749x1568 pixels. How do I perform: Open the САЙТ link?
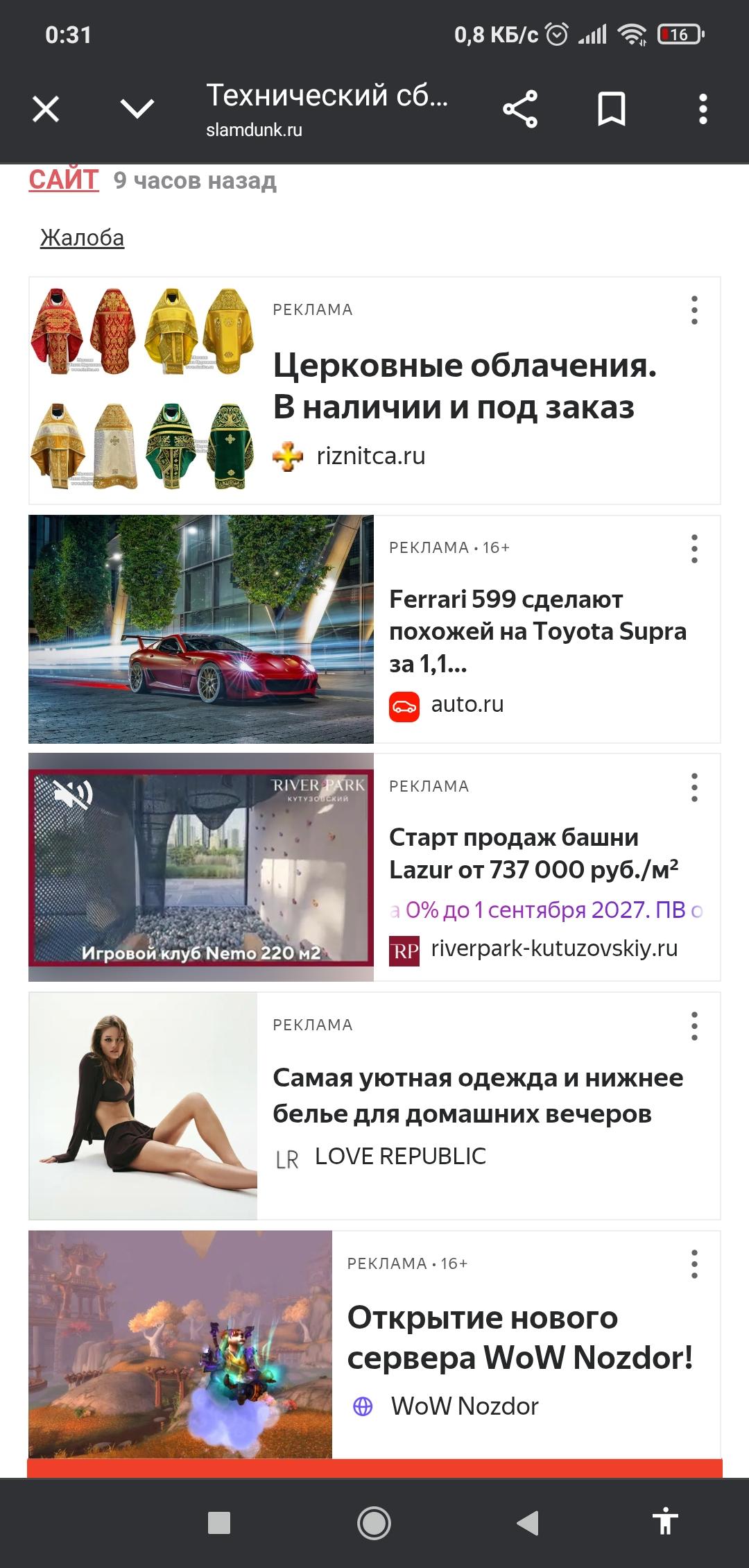click(x=64, y=180)
